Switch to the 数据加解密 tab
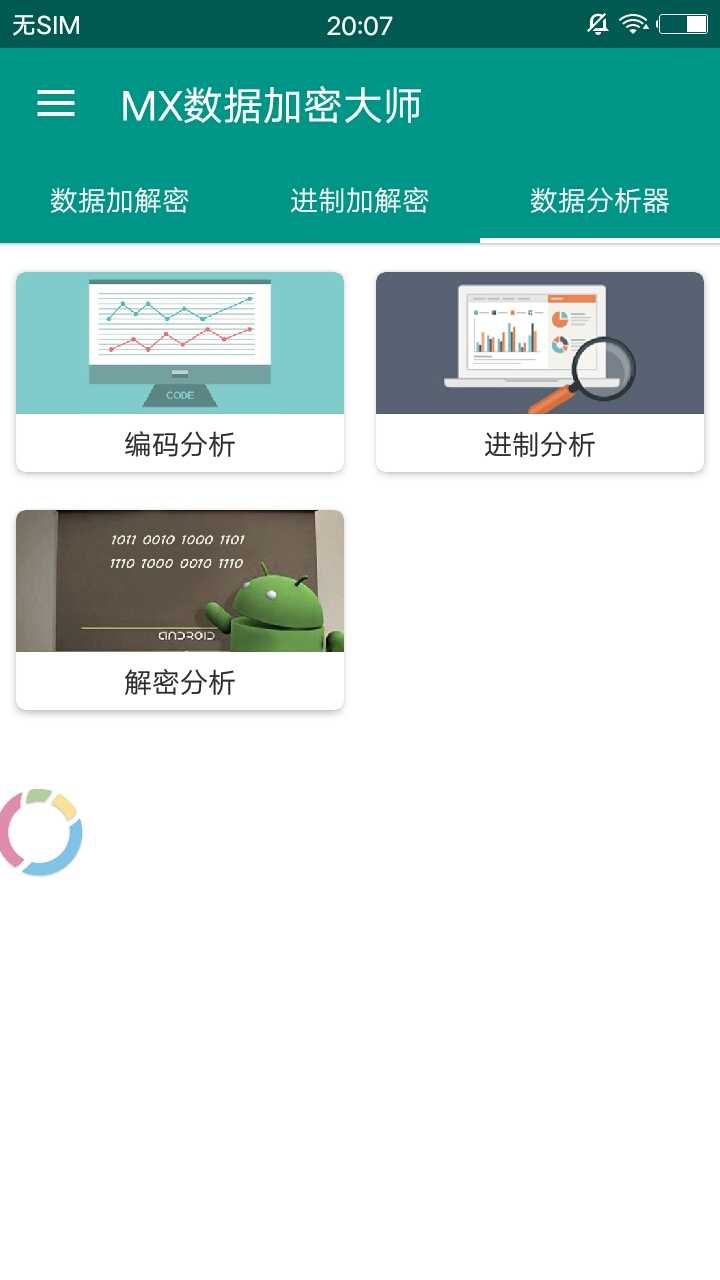The height and width of the screenshot is (1280, 720). (120, 201)
